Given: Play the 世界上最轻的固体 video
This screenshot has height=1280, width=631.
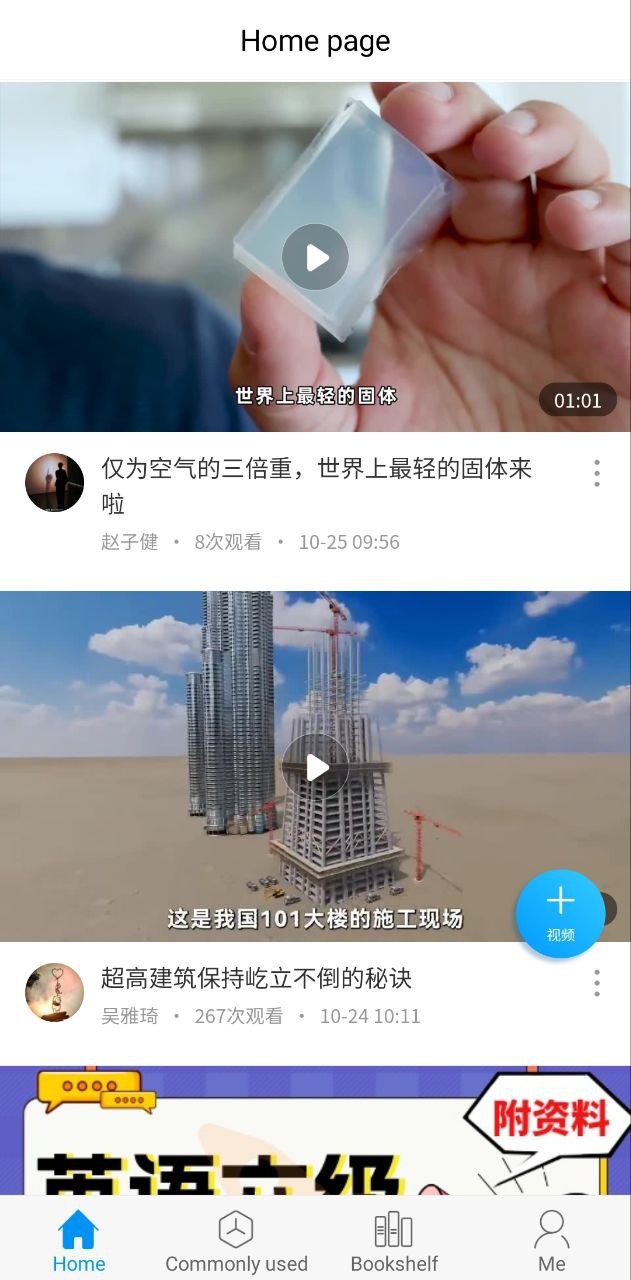Looking at the screenshot, I should tap(315, 257).
